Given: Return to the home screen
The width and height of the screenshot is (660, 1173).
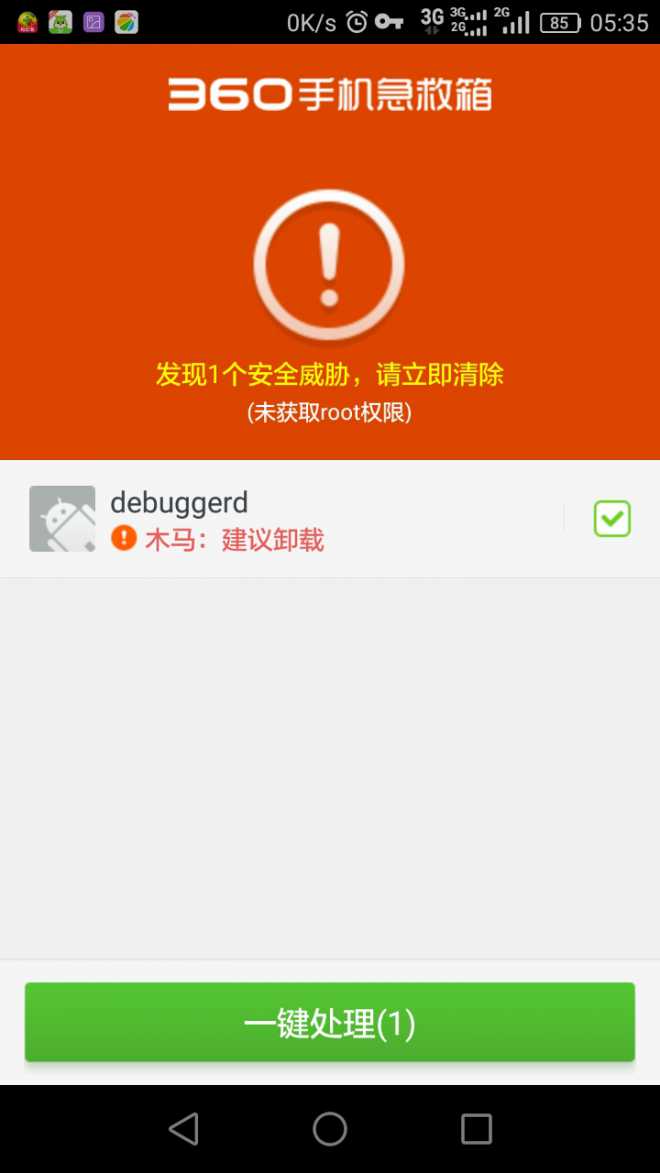Looking at the screenshot, I should tap(330, 1129).
